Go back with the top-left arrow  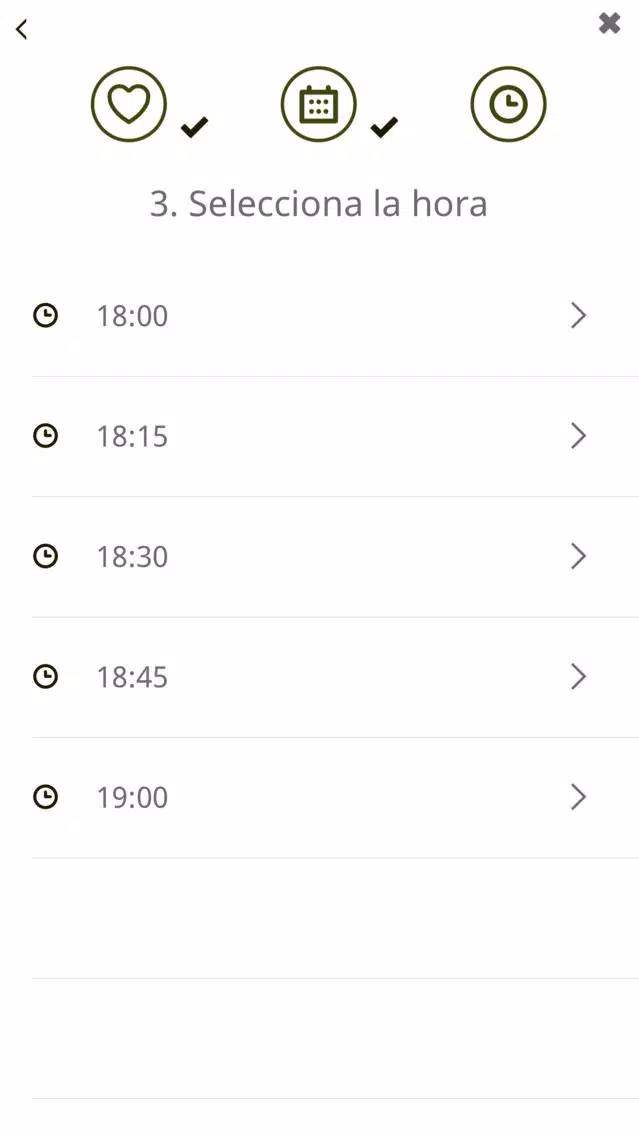pos(22,29)
